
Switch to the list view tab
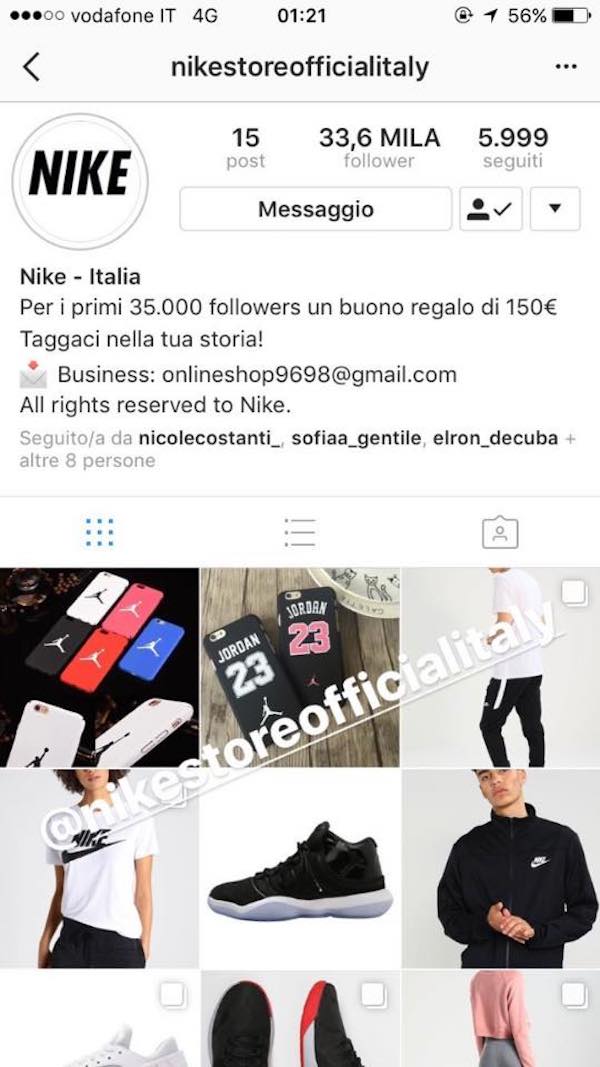(x=299, y=532)
